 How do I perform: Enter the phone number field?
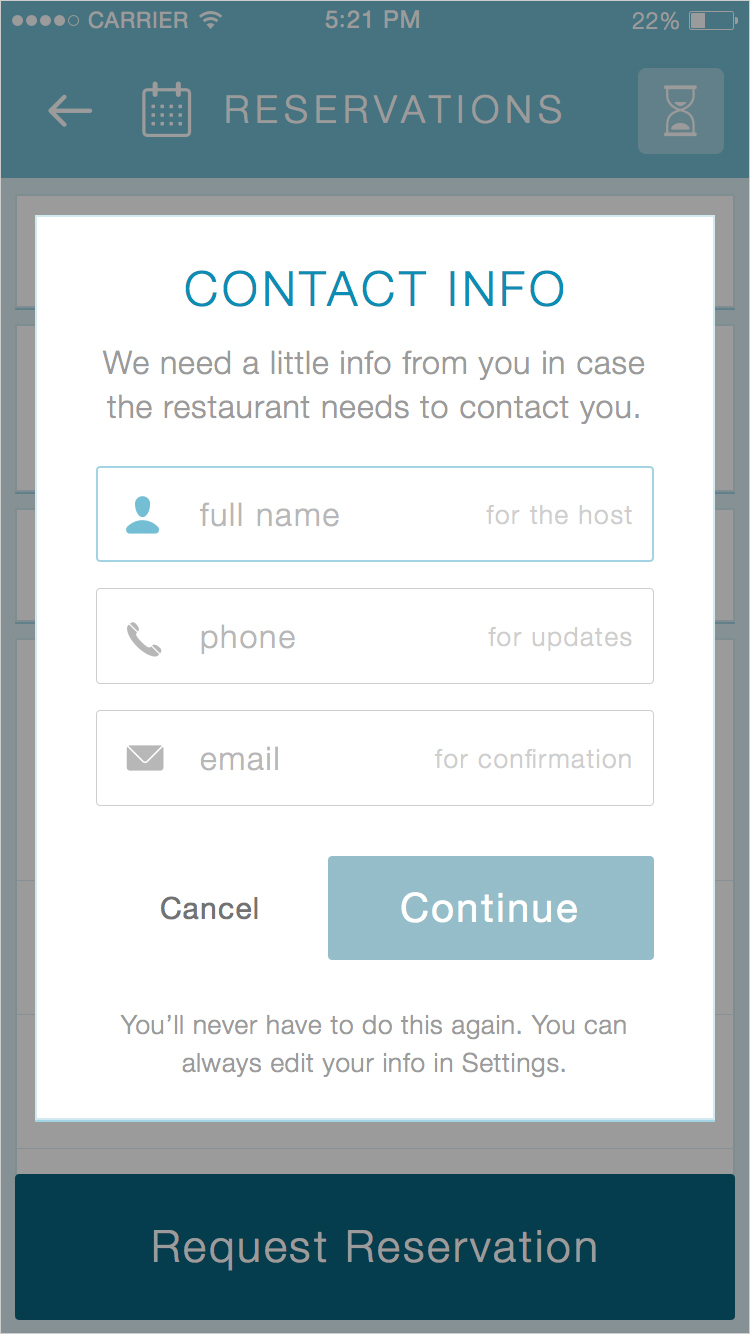click(375, 636)
